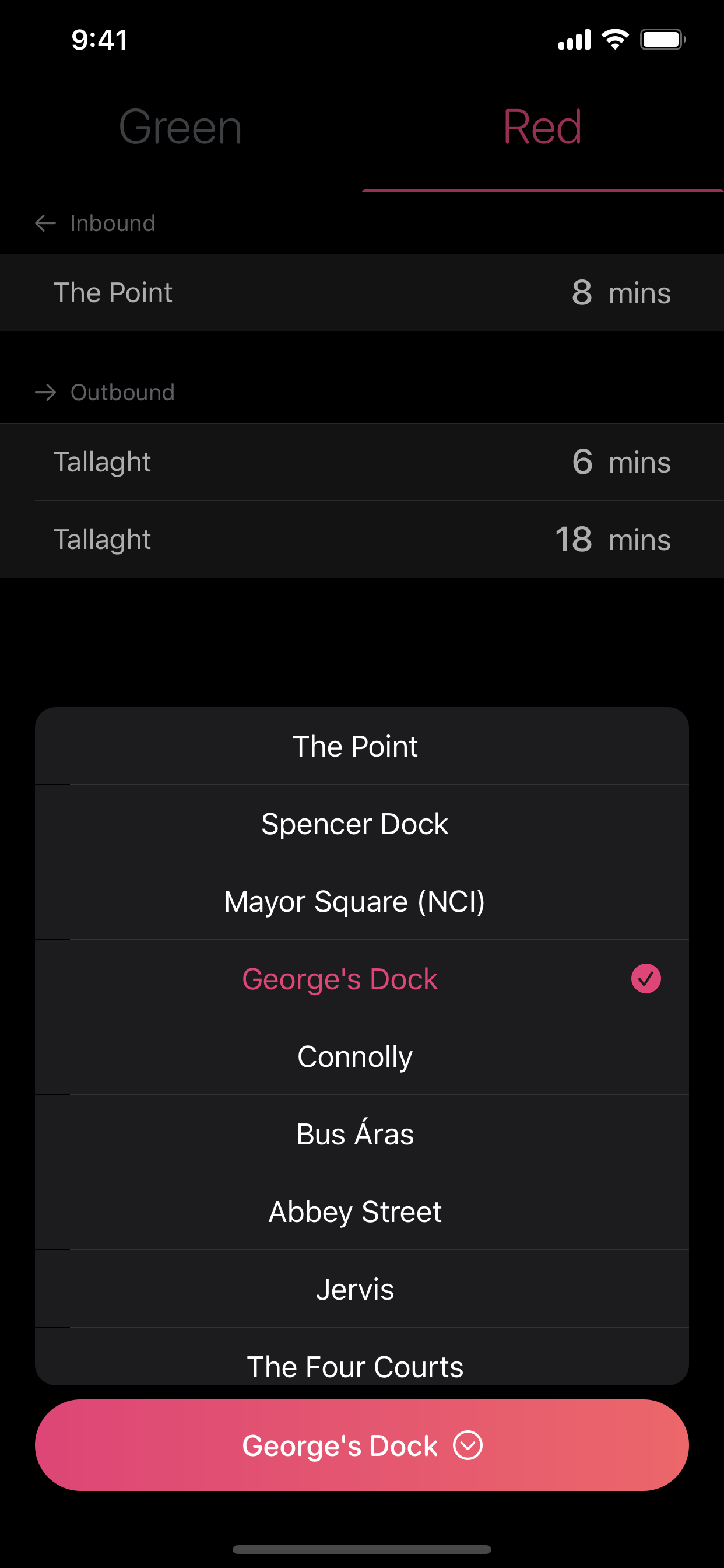This screenshot has width=724, height=1568.
Task: Select Connolly stop
Action: (361, 1056)
